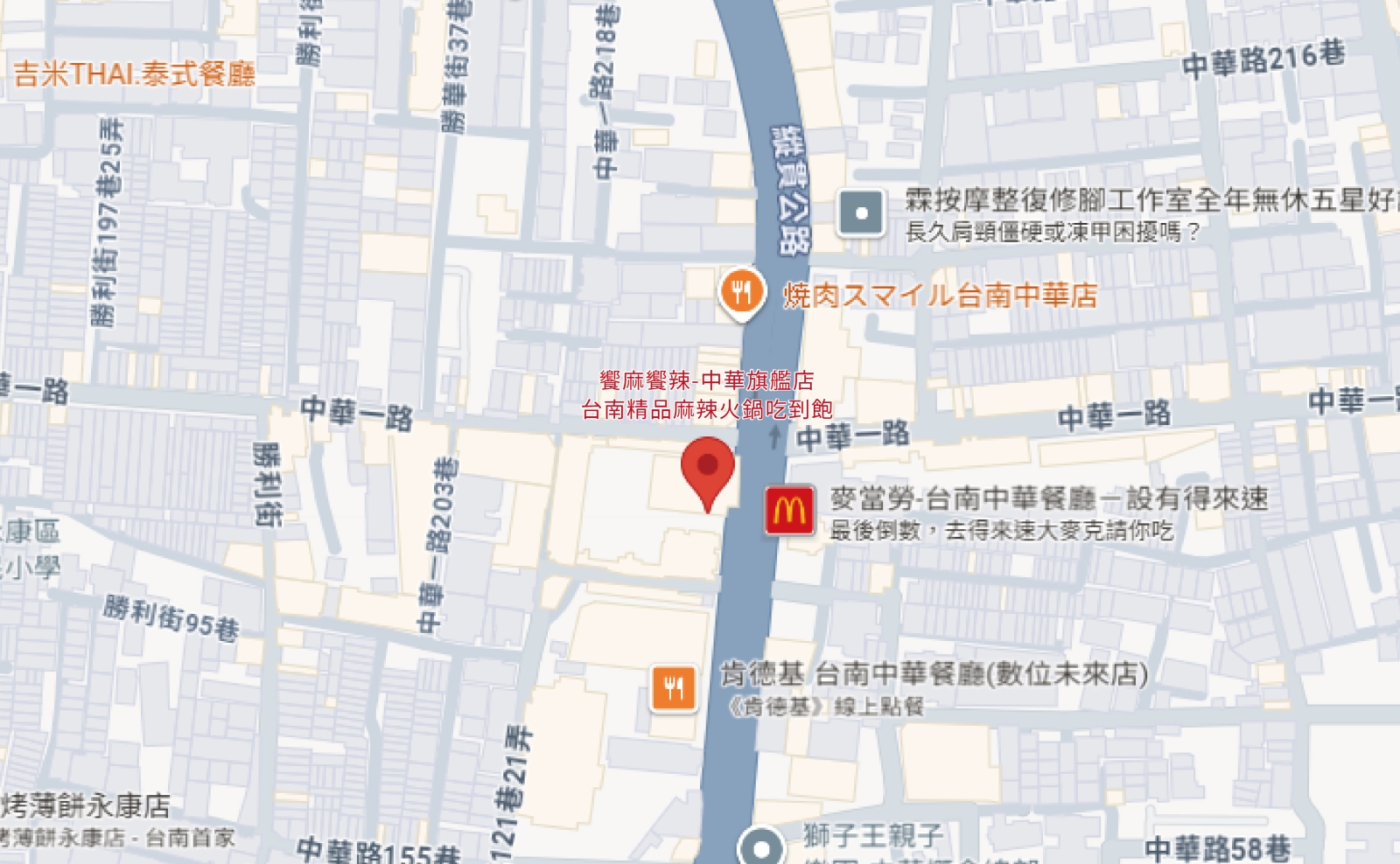Viewport: 1400px width, 864px height.
Task: Open the 吉米THAI.泰式餐廳 place label
Action: [134, 73]
